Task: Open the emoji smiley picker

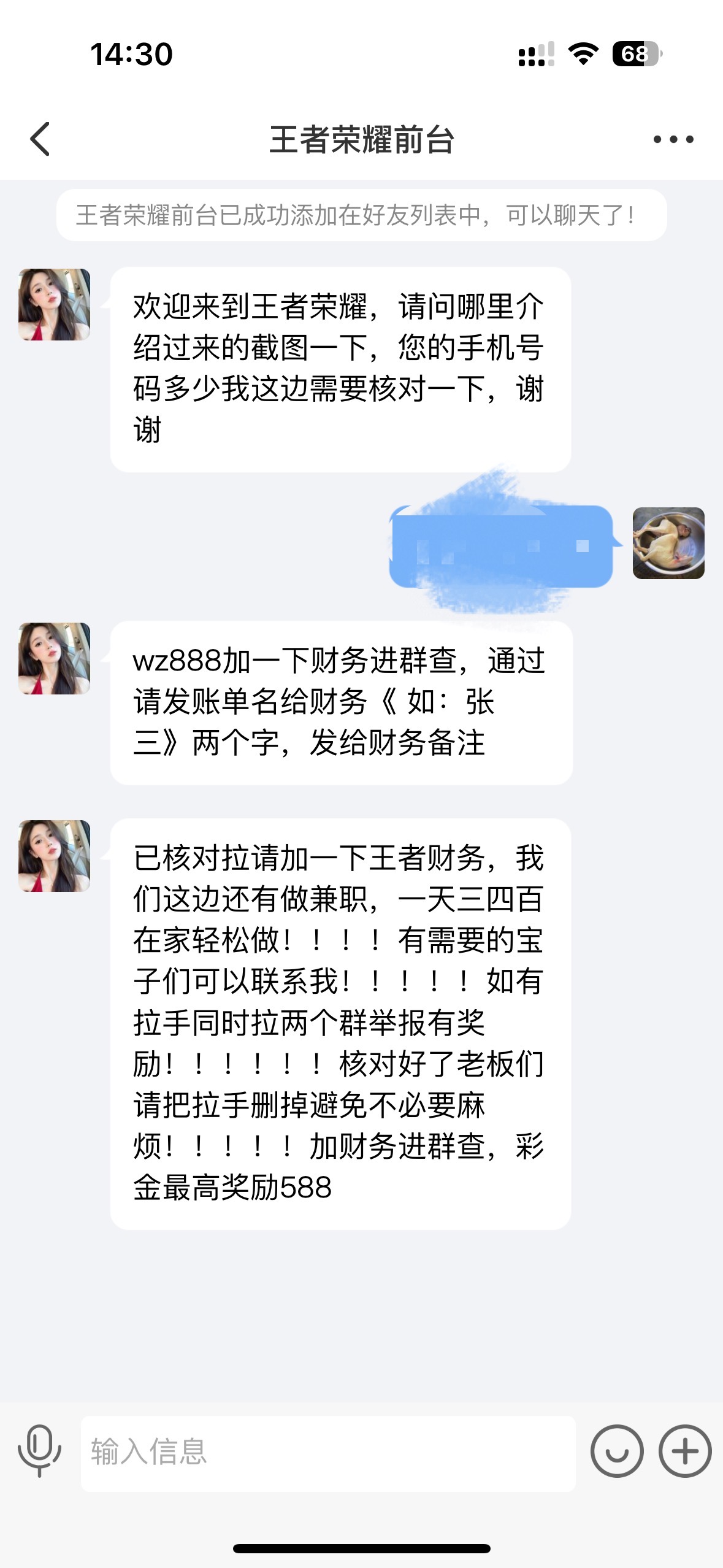Action: (x=616, y=1451)
